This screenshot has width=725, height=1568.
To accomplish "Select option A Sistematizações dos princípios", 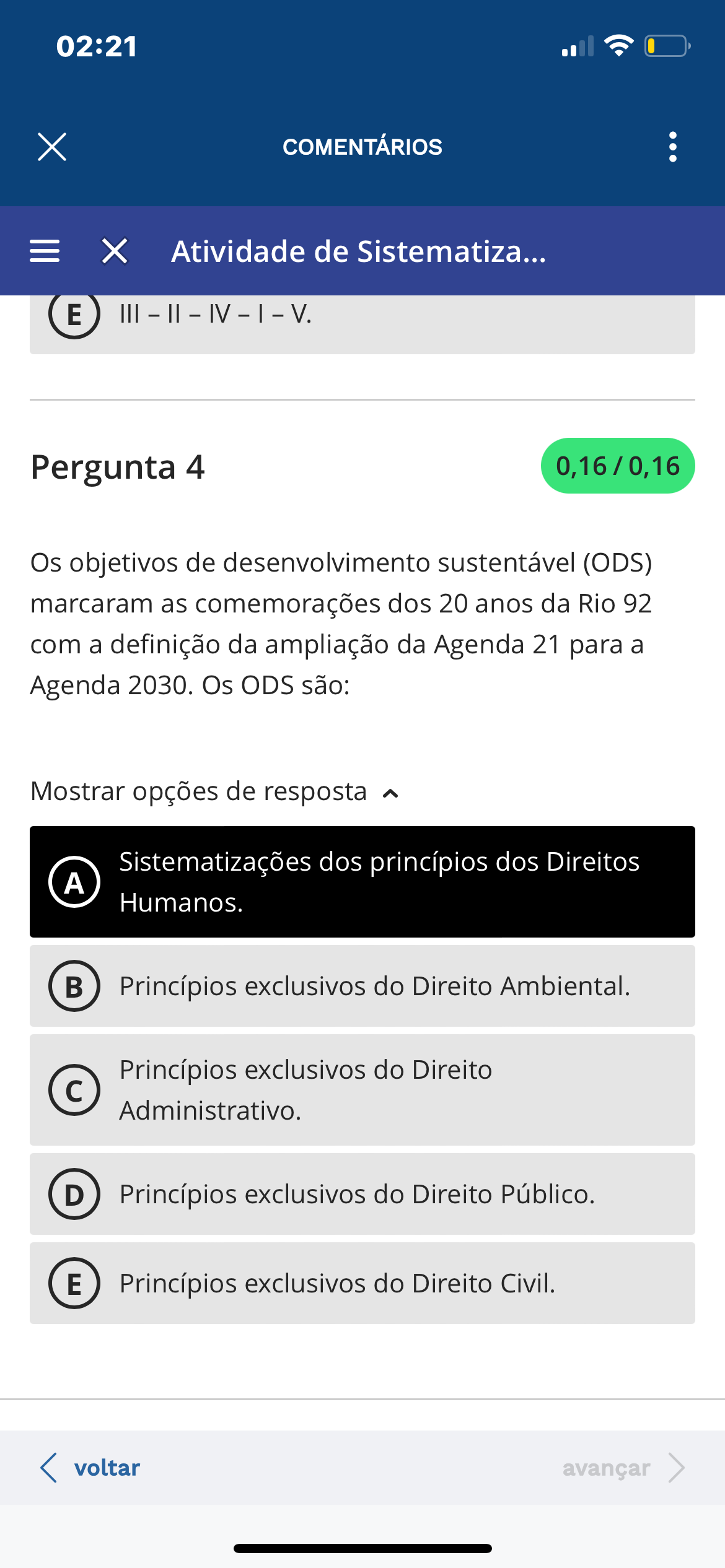I will (362, 881).
